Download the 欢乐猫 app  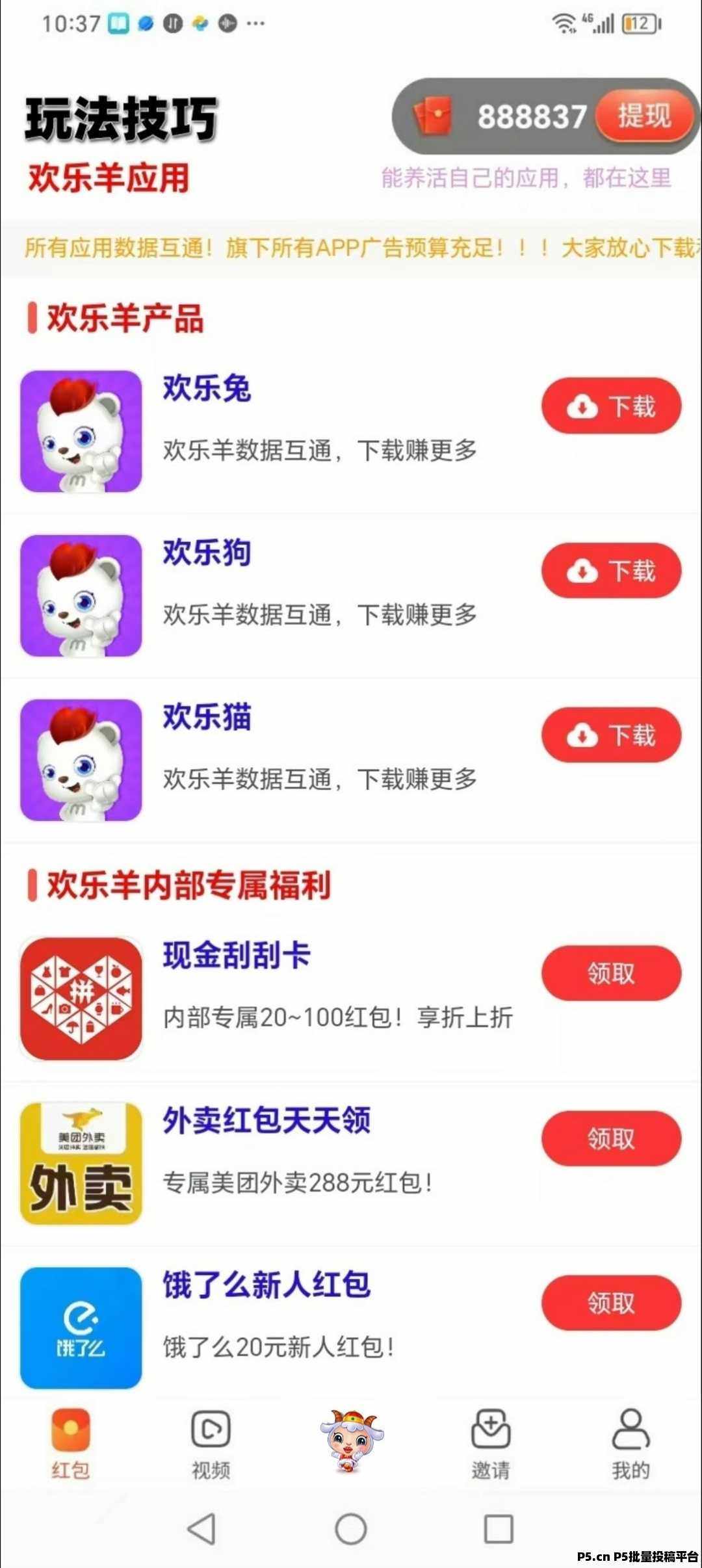coord(611,735)
